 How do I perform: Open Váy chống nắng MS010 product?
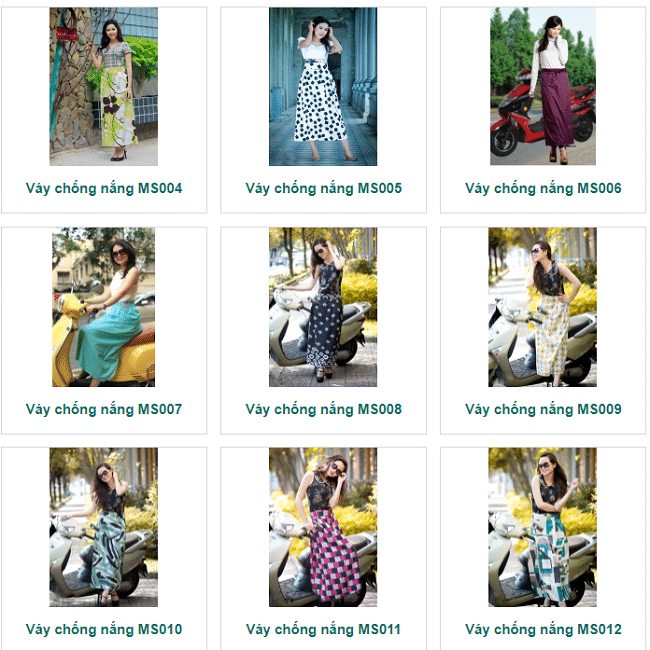[x=104, y=629]
